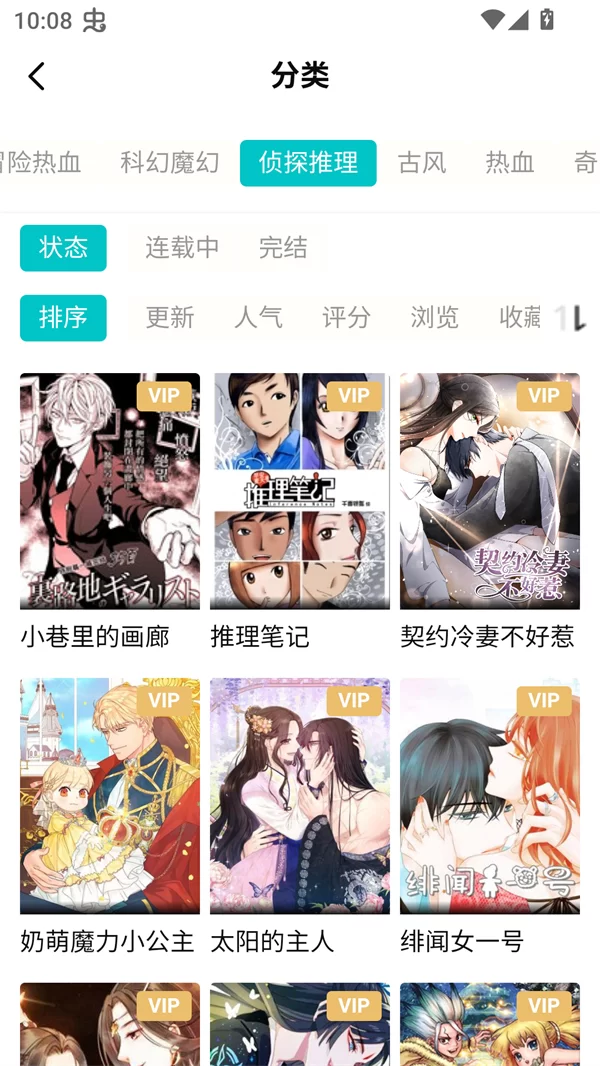Sort comics by 人气
600x1066 pixels.
[x=258, y=318]
